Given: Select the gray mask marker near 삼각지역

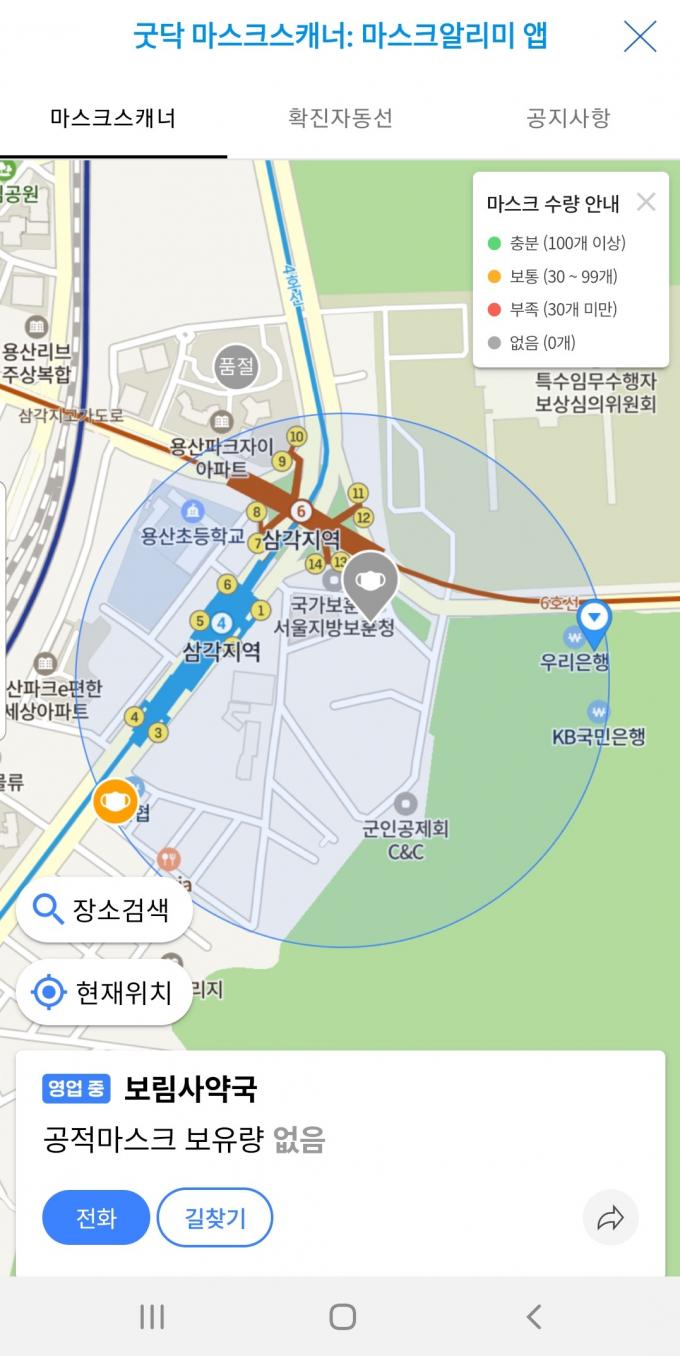Looking at the screenshot, I should coord(371,580).
